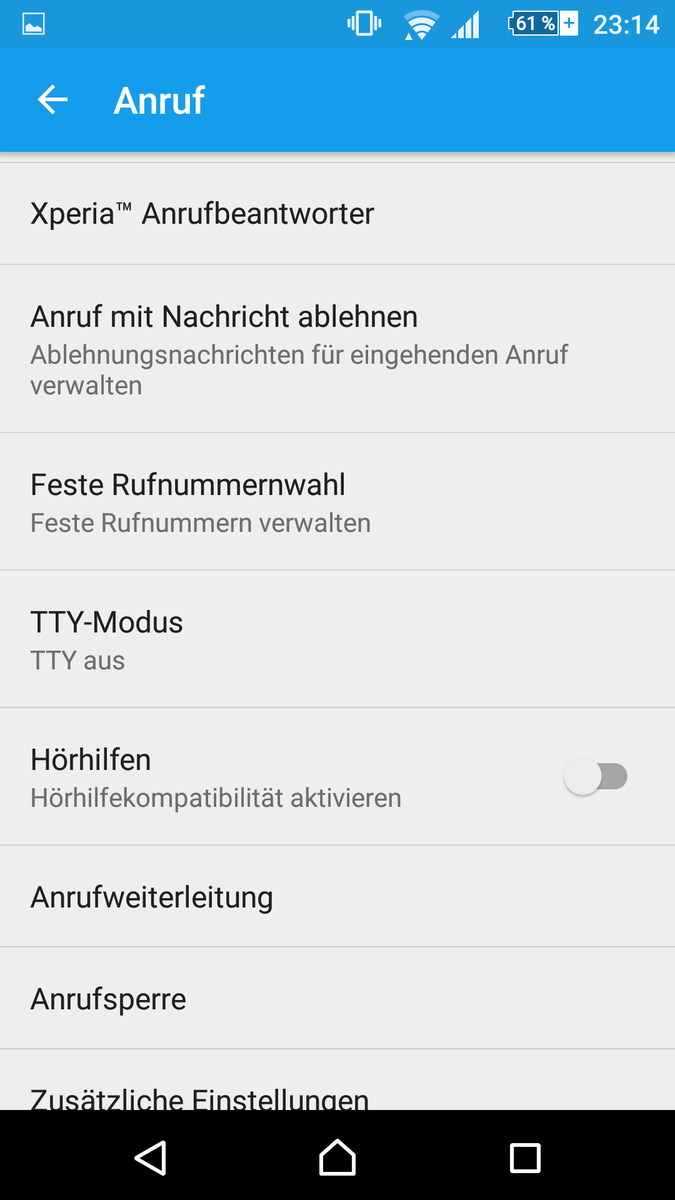Enable the Hörhilfen switch
Image resolution: width=675 pixels, height=1200 pixels.
pyautogui.click(x=596, y=777)
